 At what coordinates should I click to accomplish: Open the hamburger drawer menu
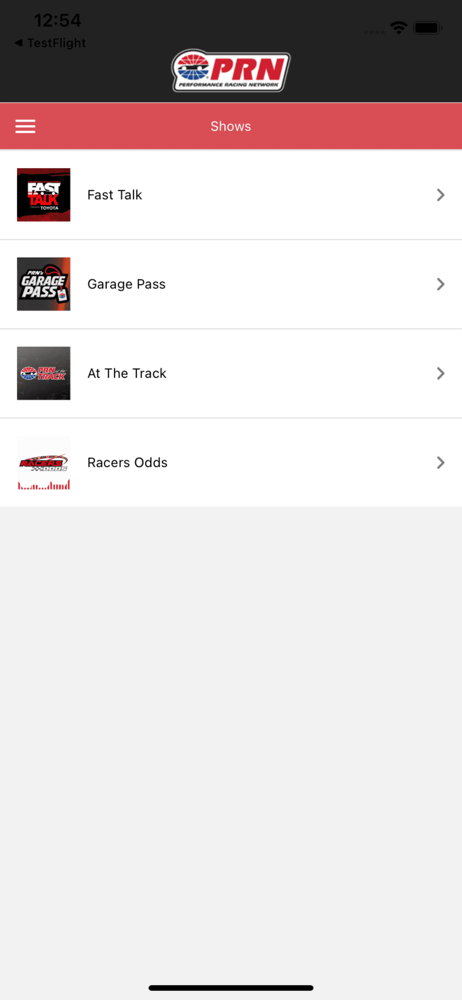(26, 126)
